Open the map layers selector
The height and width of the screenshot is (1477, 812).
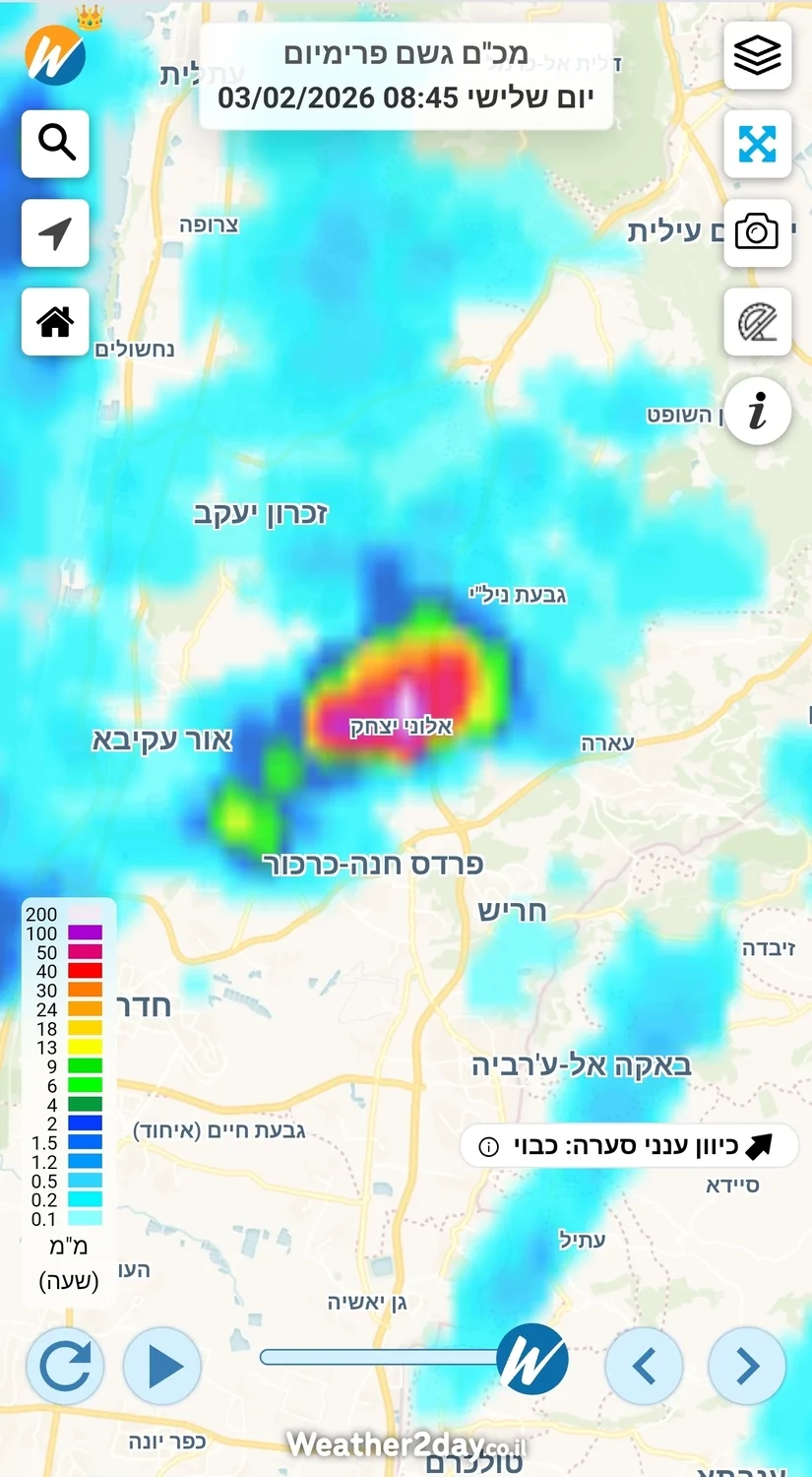(757, 55)
